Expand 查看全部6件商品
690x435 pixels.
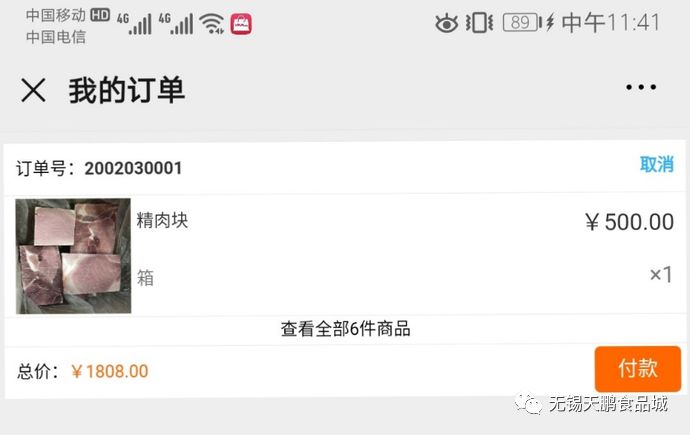point(345,329)
